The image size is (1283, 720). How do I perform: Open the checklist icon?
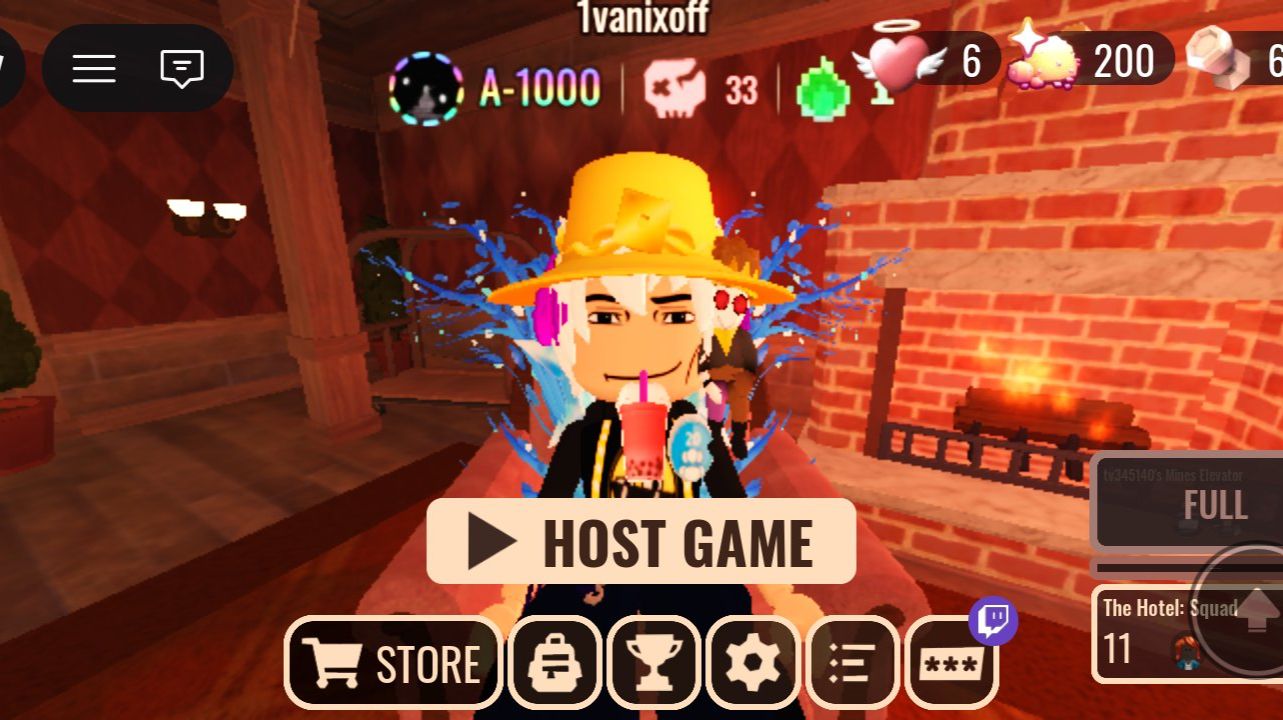[851, 664]
